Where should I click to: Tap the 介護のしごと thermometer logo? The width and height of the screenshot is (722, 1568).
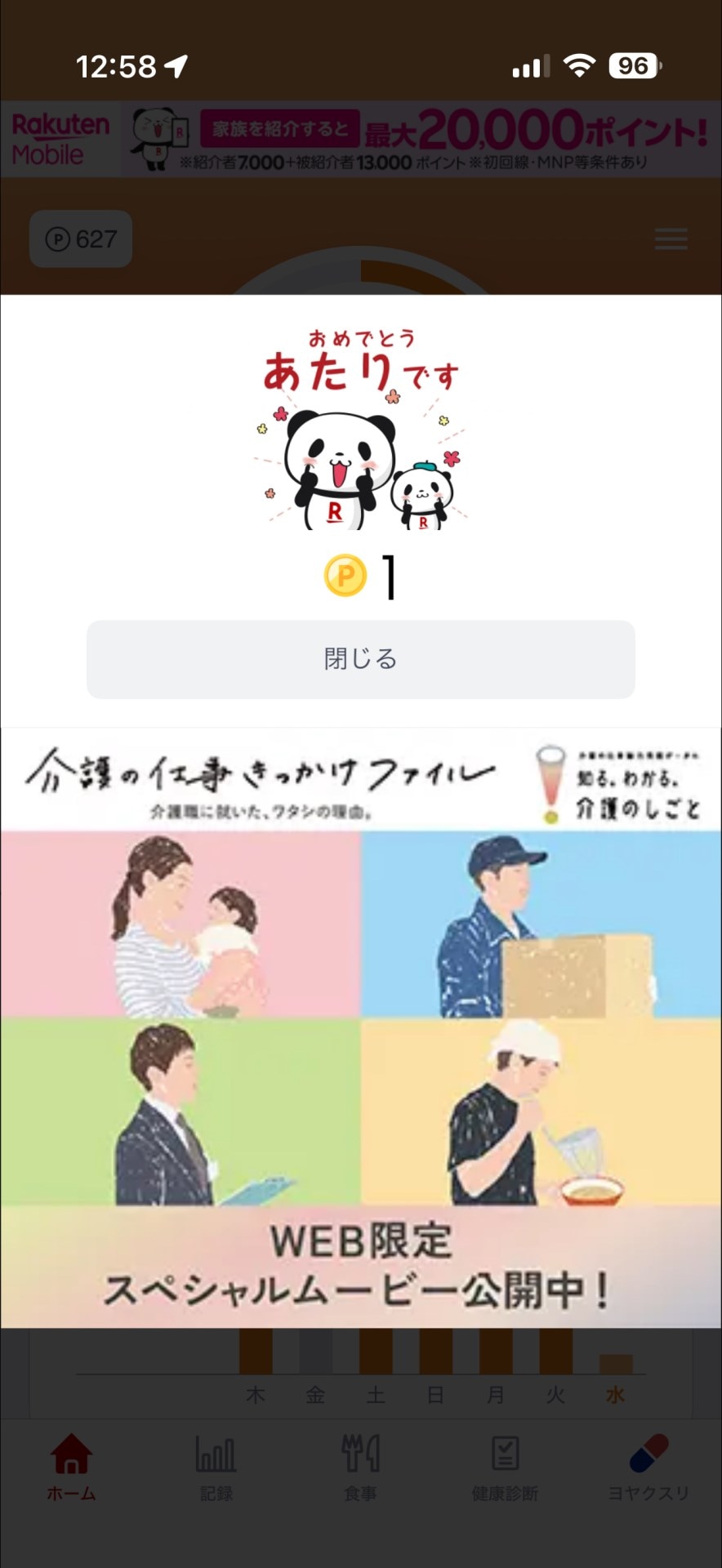550,784
